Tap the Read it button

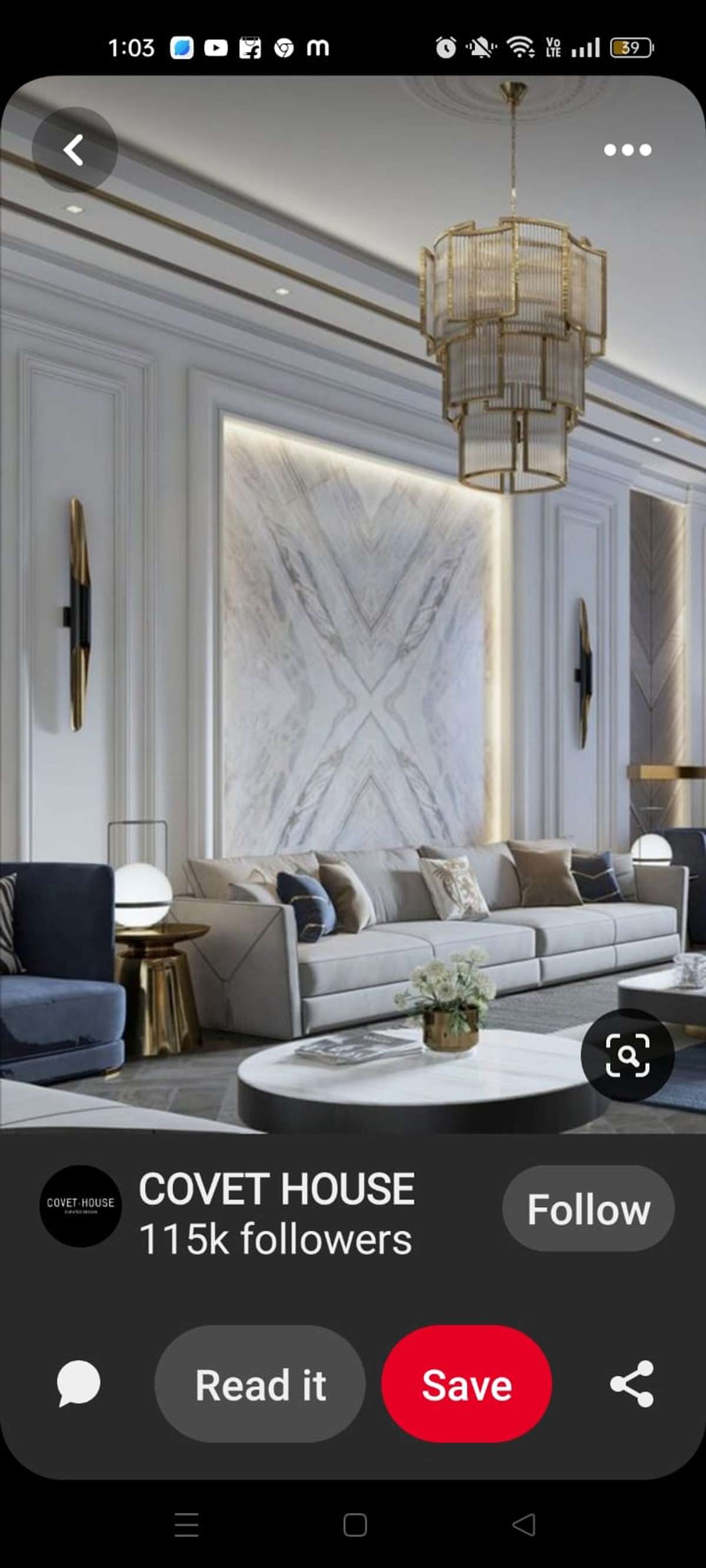click(x=260, y=1385)
